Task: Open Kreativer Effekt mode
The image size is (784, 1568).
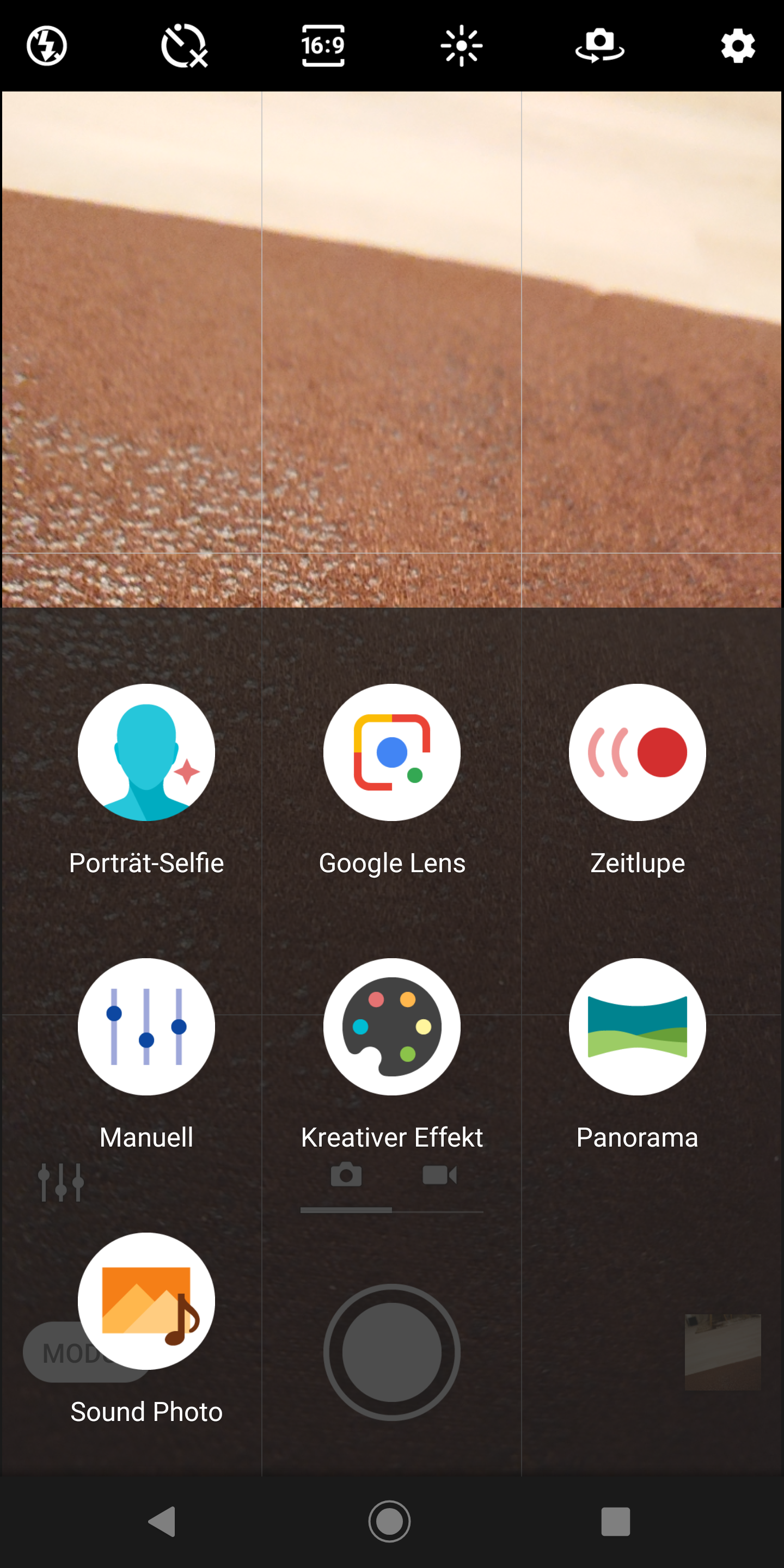Action: 392,1027
